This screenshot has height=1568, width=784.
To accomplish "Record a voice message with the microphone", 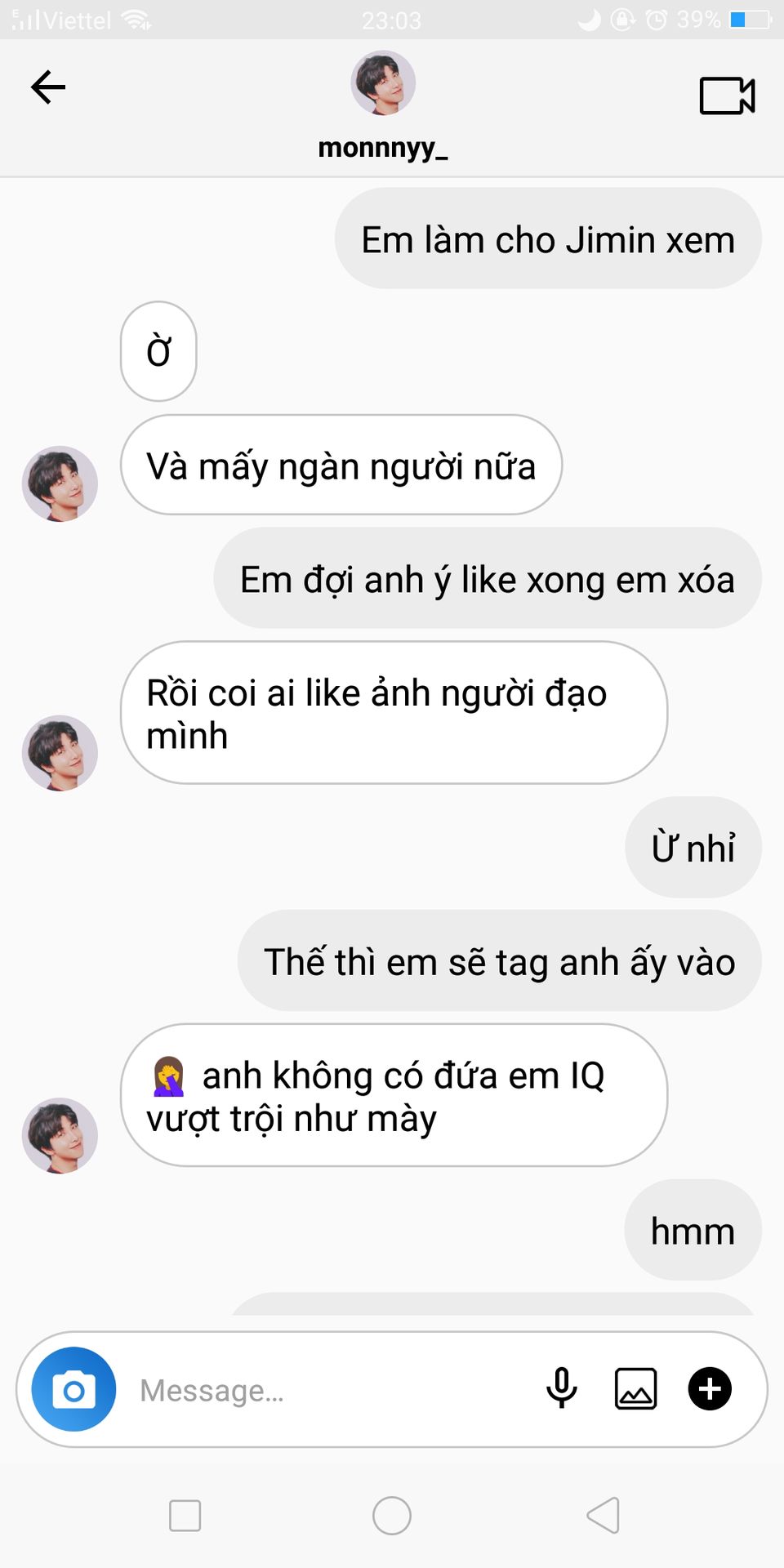I will tap(561, 1388).
